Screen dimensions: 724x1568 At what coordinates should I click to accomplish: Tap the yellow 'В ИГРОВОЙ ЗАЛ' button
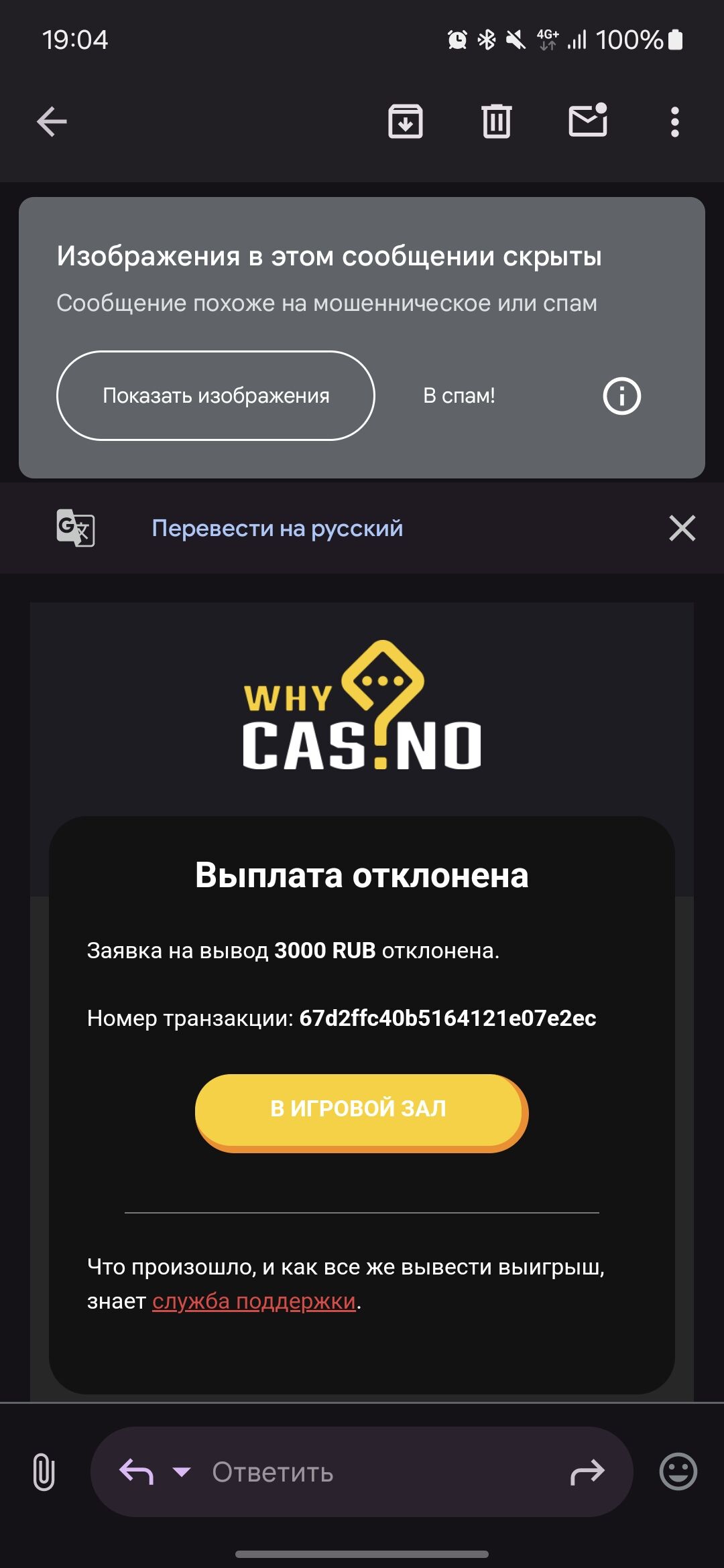(361, 1112)
